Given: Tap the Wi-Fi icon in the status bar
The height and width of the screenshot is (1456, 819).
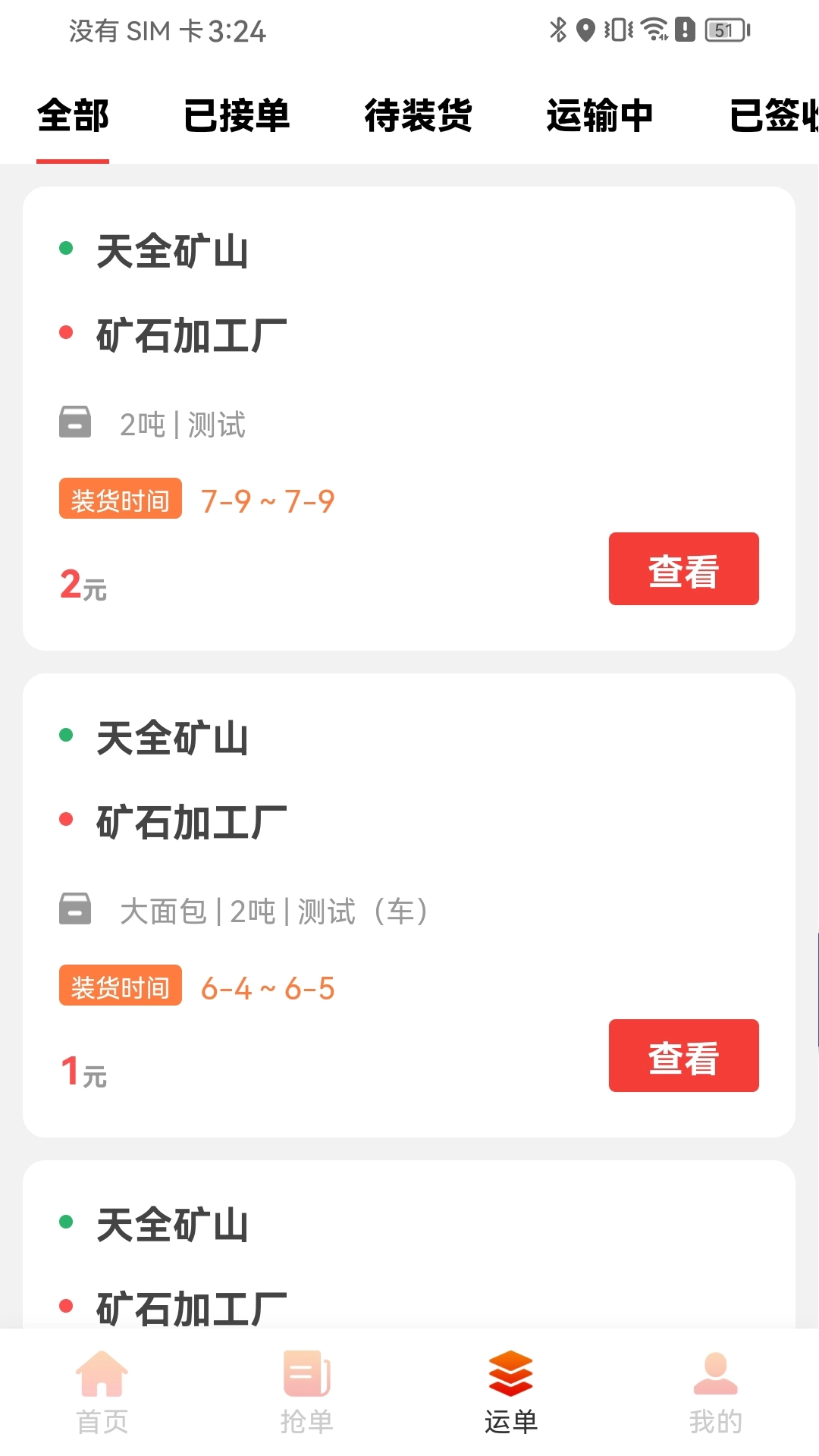Looking at the screenshot, I should coord(653,30).
